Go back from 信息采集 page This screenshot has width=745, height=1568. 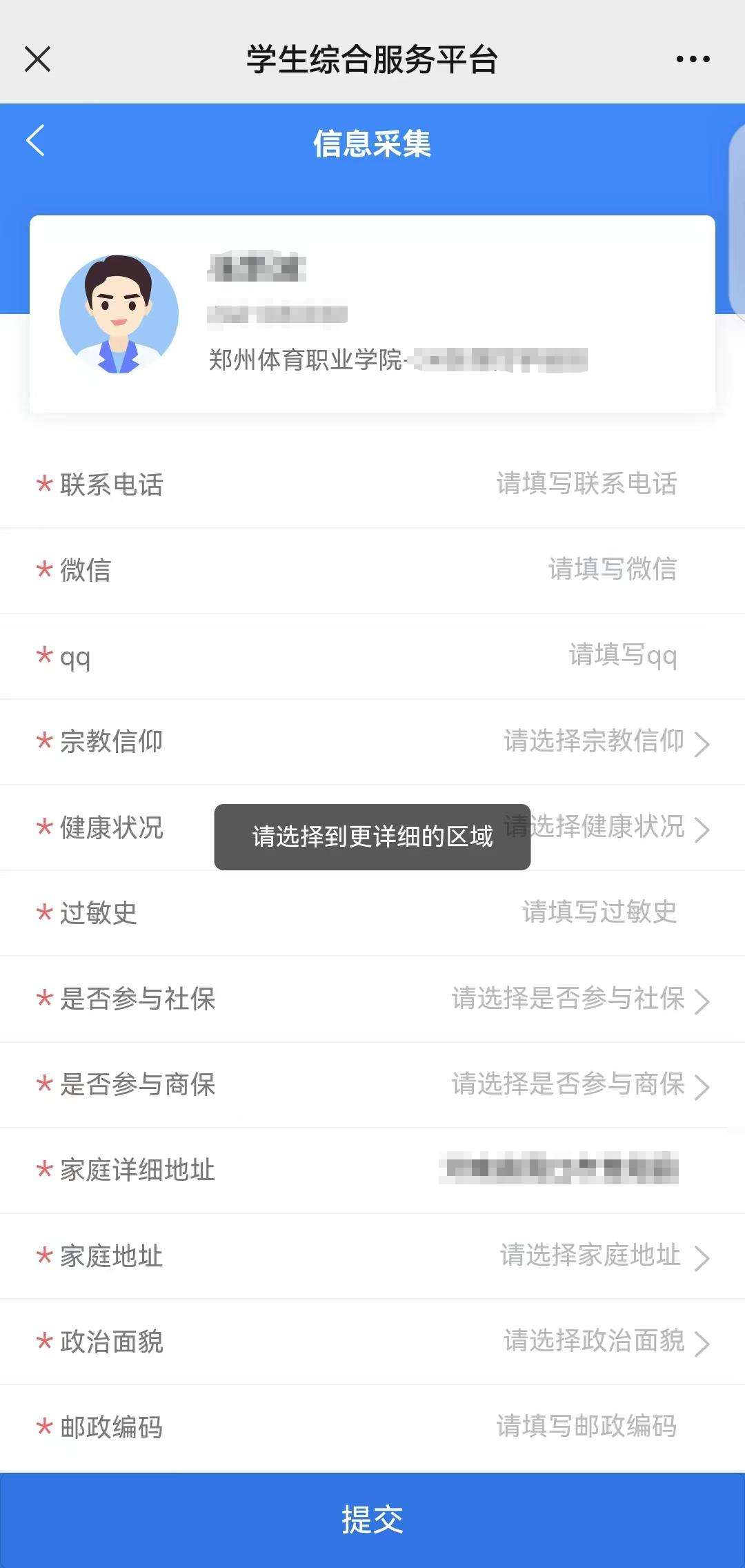(36, 141)
